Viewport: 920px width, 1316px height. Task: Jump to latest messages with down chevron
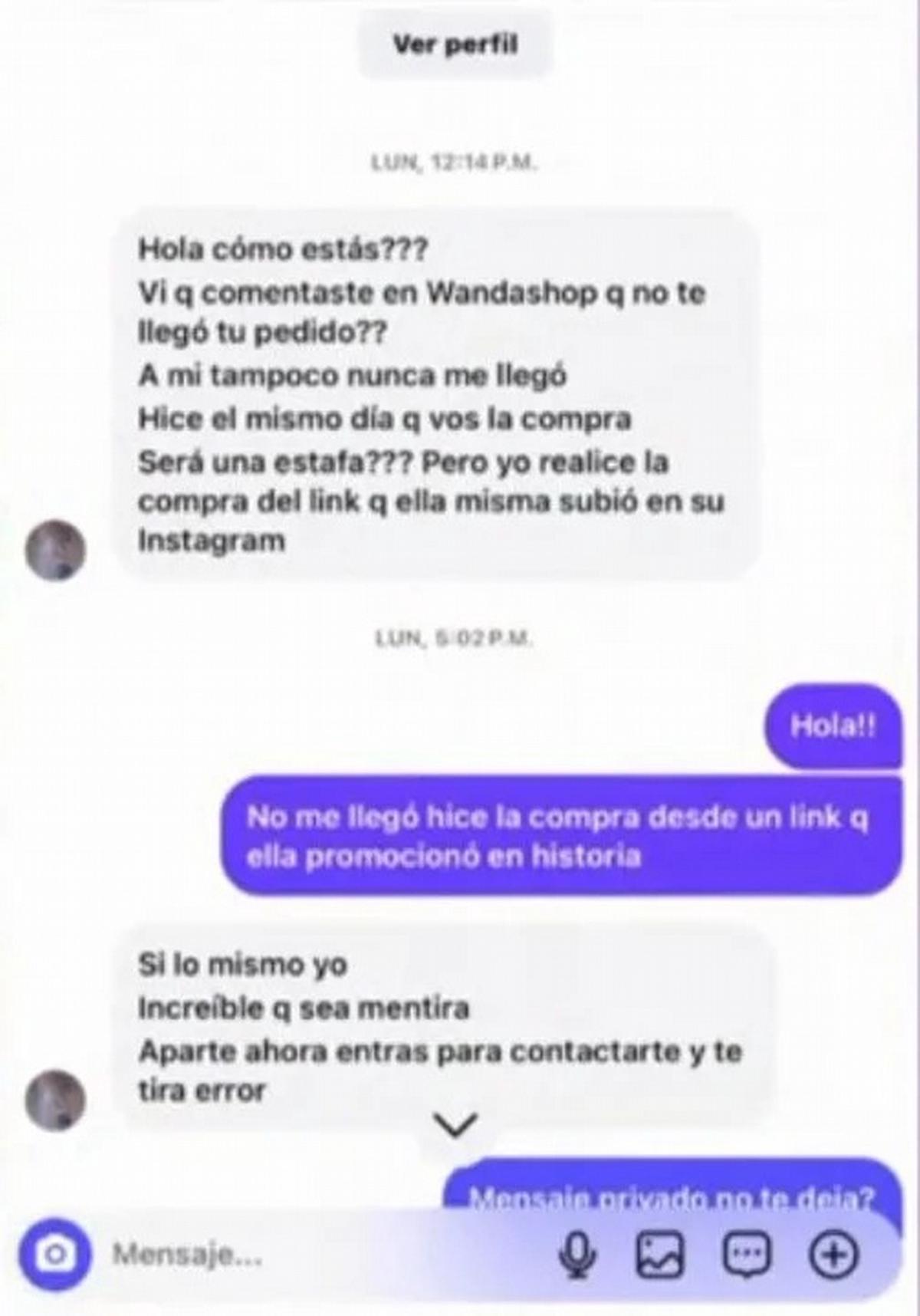456,1125
